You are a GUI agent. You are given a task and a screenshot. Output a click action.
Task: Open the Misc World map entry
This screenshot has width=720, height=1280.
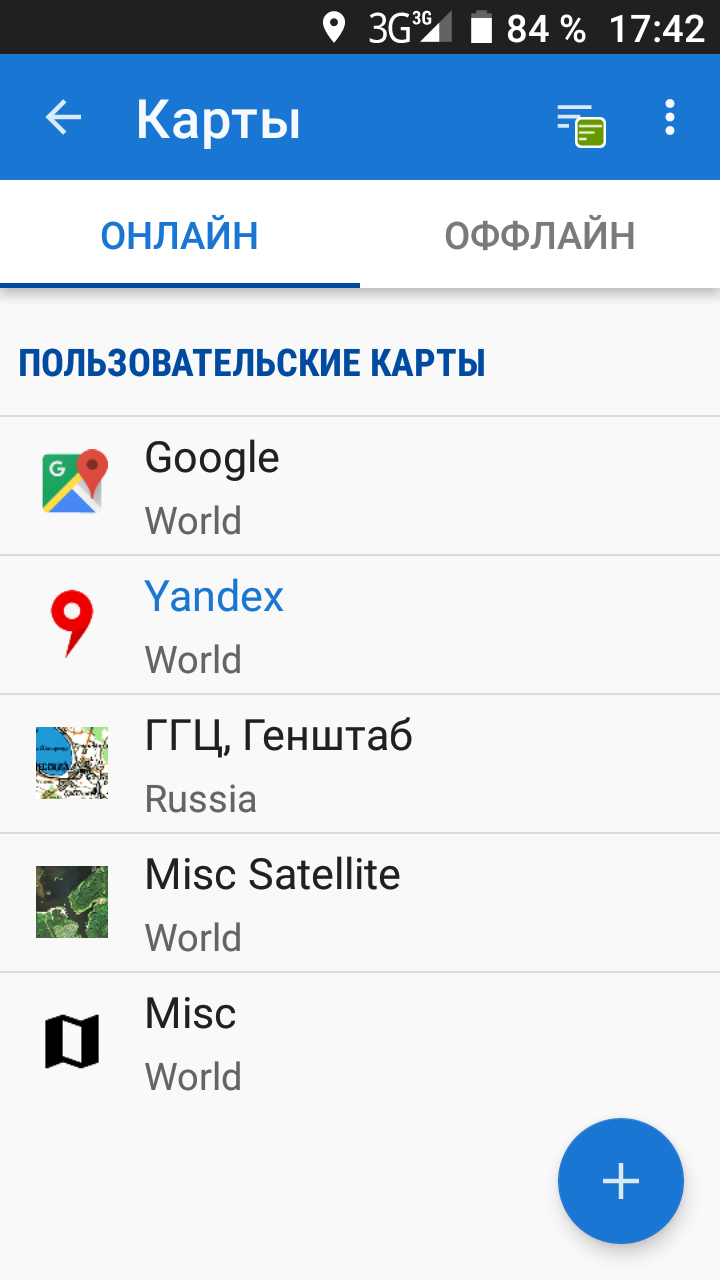point(360,1042)
